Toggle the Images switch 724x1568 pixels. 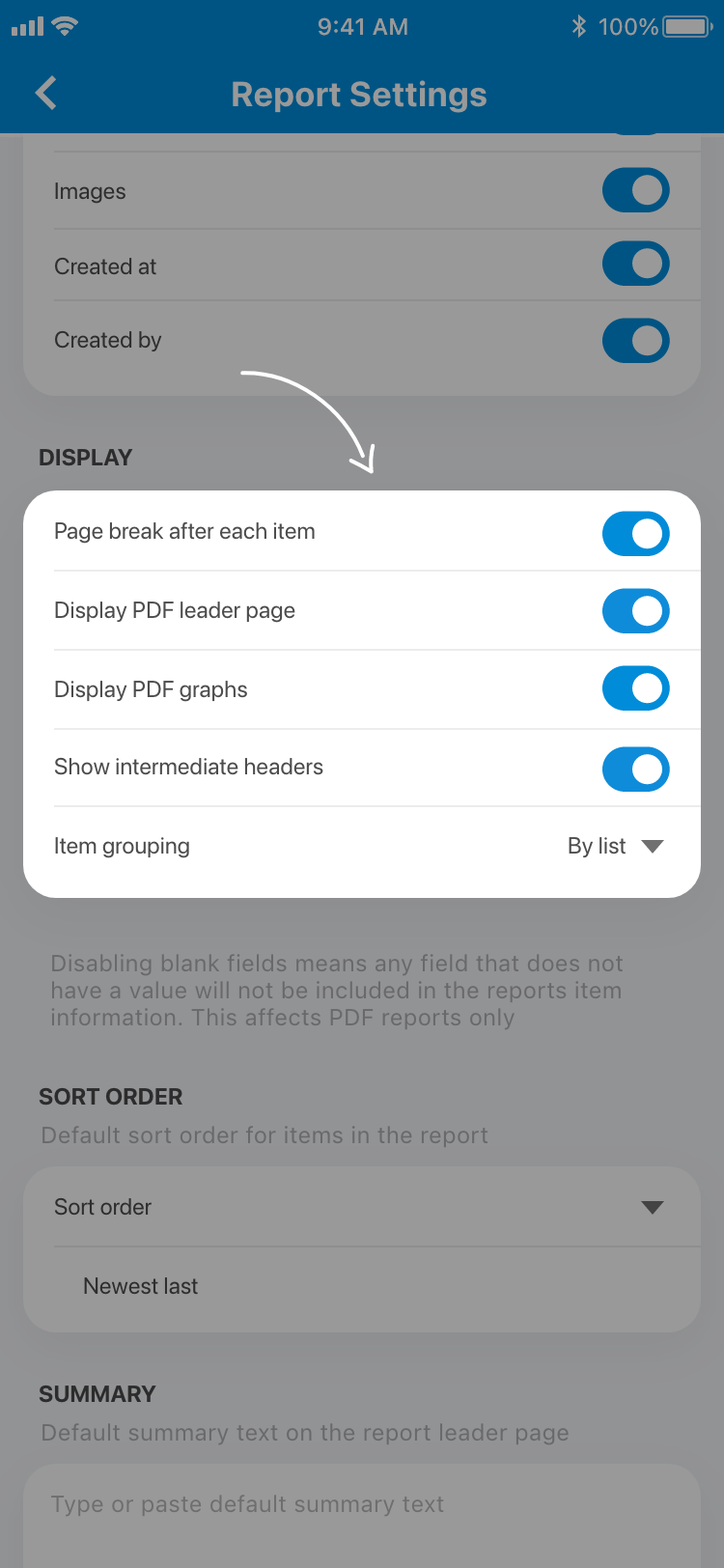(635, 190)
